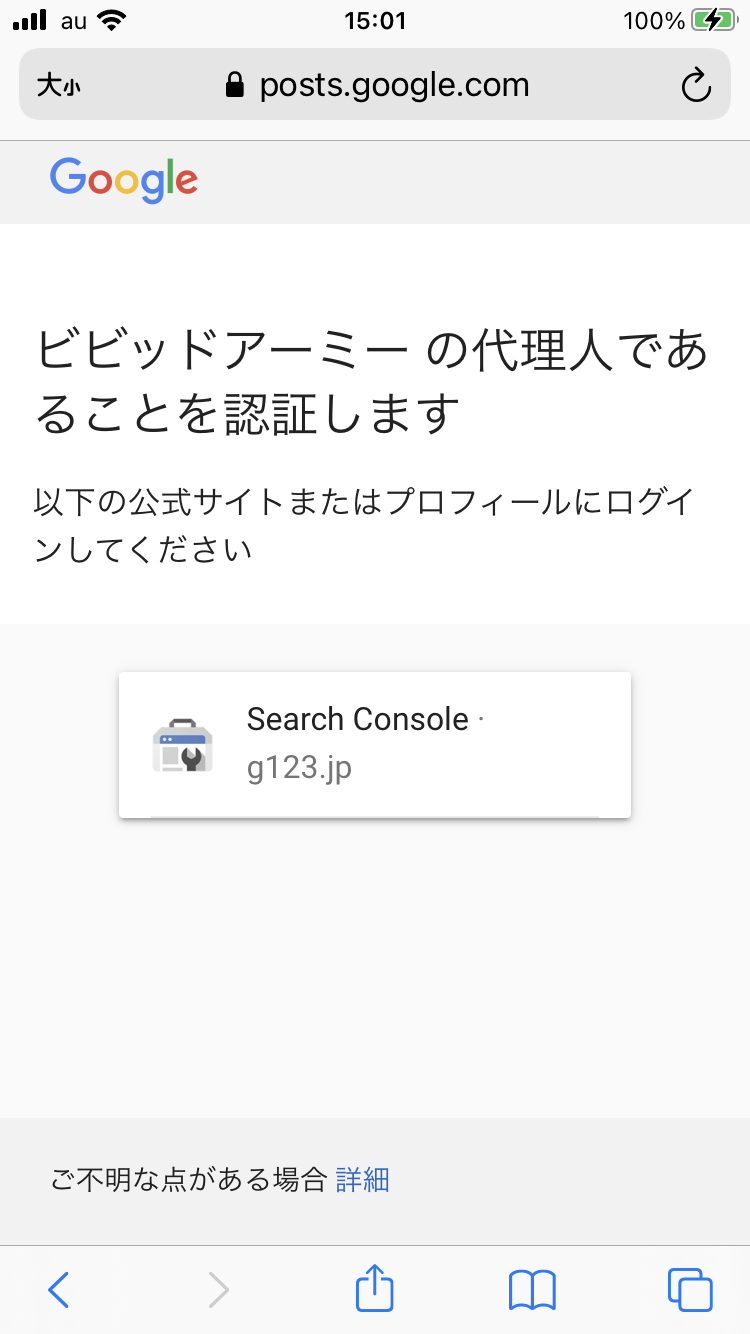750x1334 pixels.
Task: Open the 大小 text size menu
Action: (x=58, y=86)
